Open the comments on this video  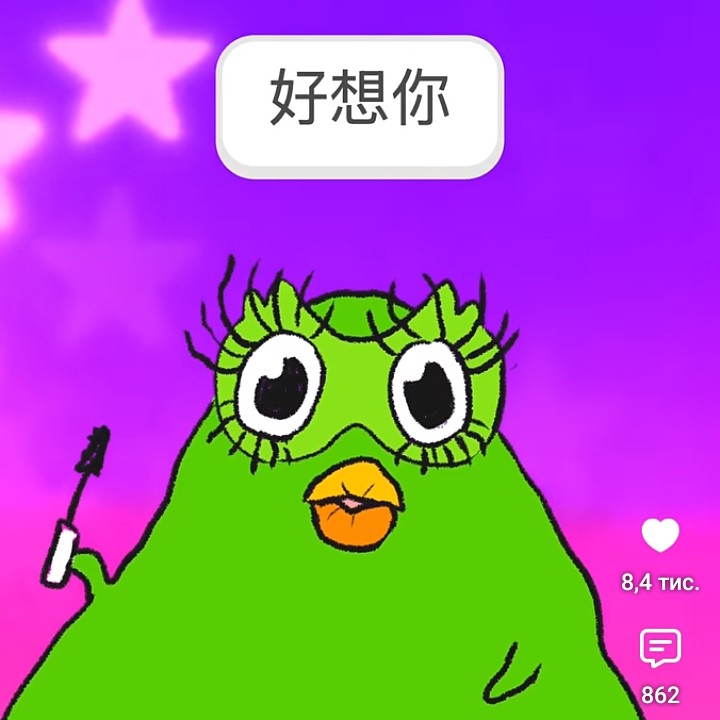660,648
